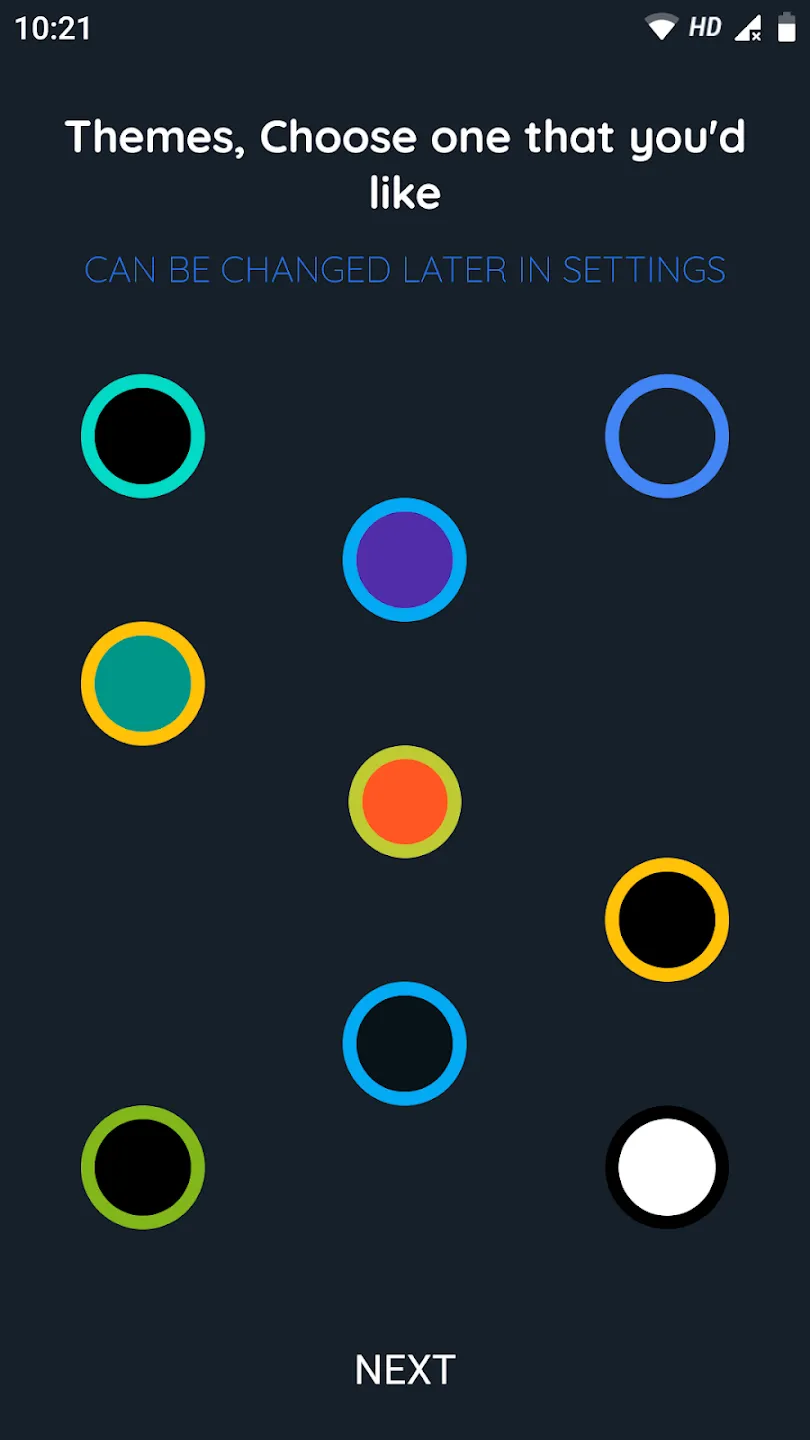The height and width of the screenshot is (1440, 810).
Task: Pick the white theme with black ring
Action: click(667, 1168)
